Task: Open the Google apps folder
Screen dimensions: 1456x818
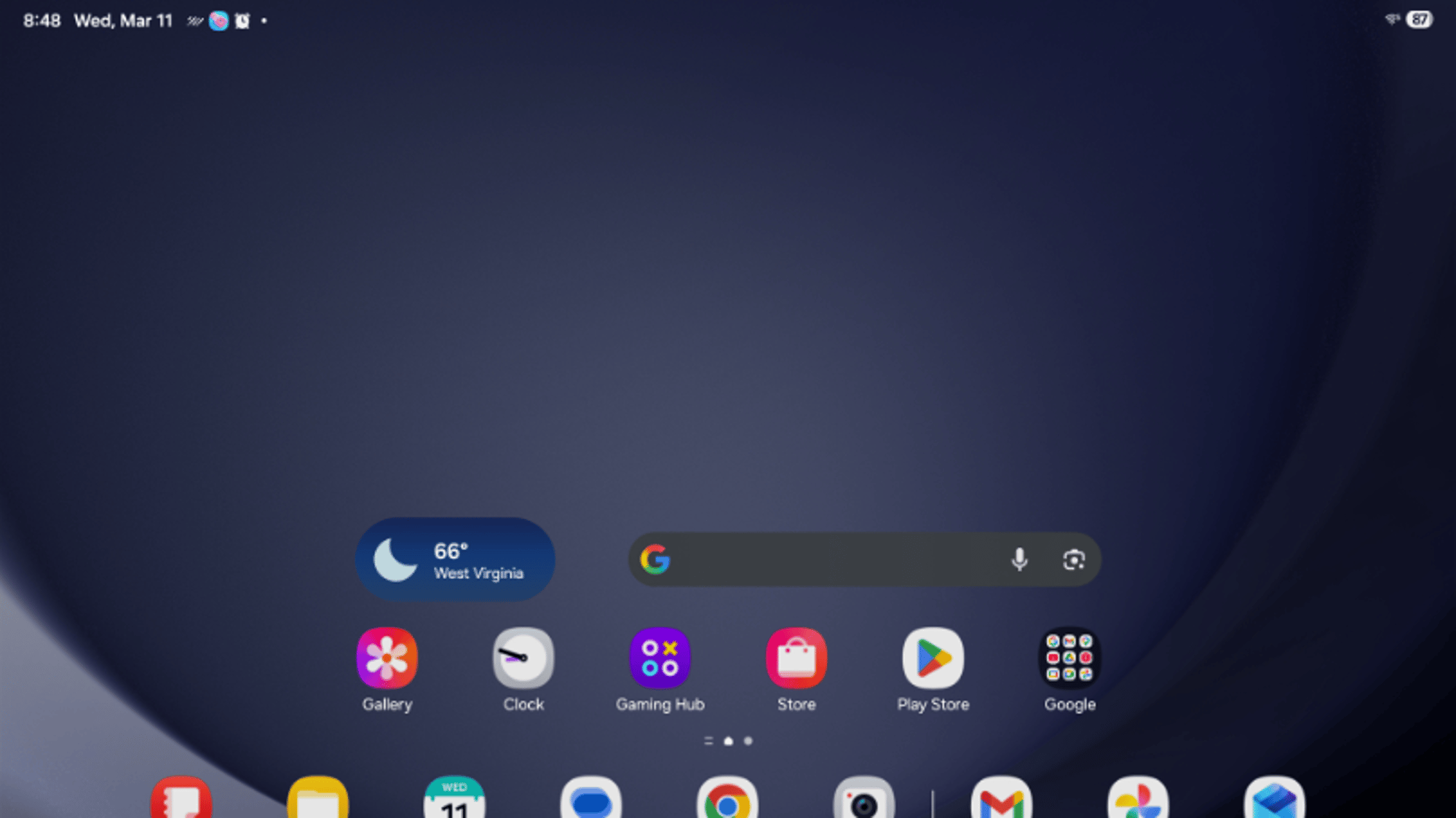Action: point(1069,658)
